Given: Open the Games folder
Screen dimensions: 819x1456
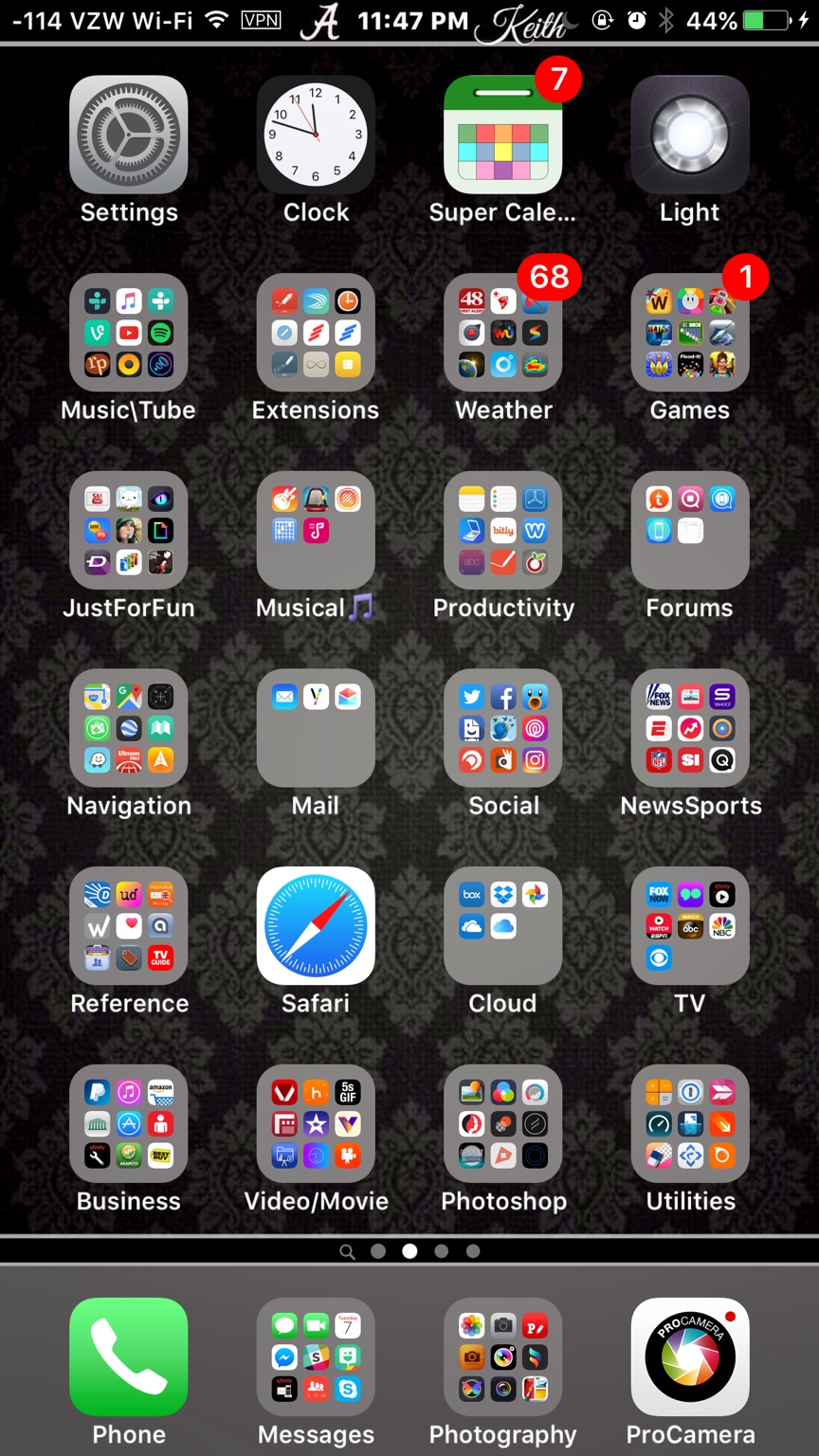Looking at the screenshot, I should pyautogui.click(x=690, y=333).
